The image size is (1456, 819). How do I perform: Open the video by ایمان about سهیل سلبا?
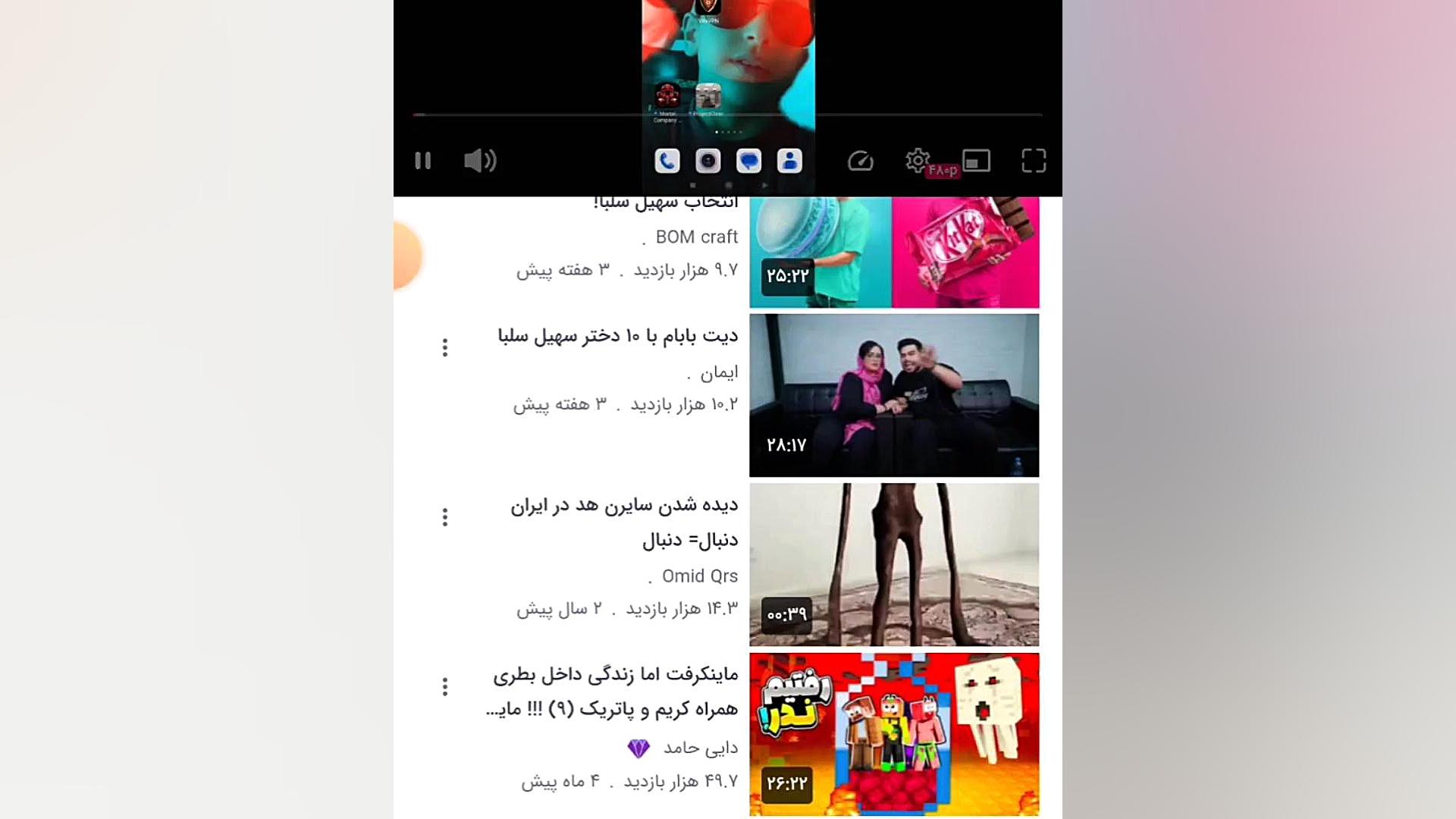pyautogui.click(x=894, y=395)
